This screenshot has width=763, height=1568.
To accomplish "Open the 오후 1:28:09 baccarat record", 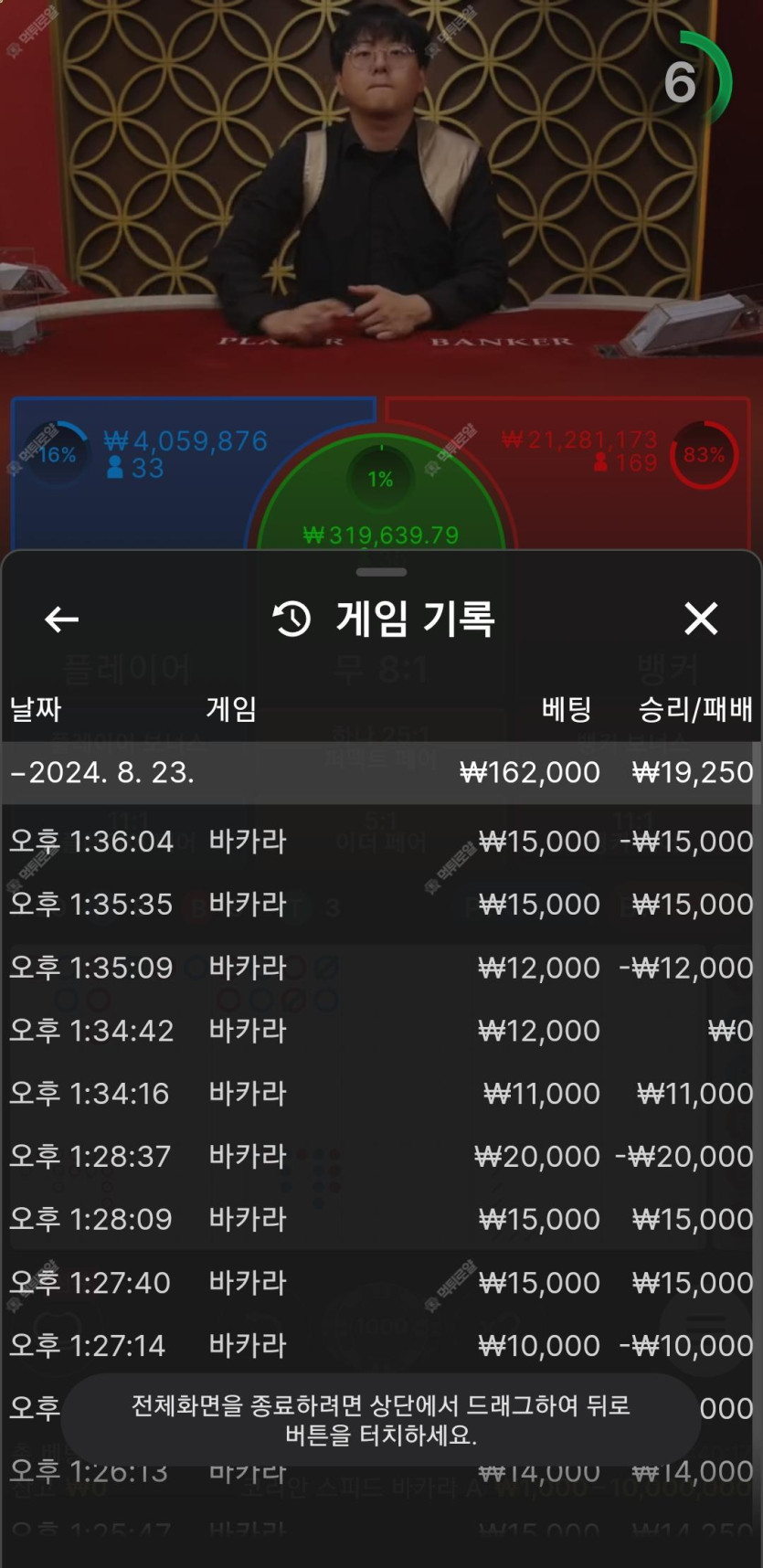I will click(381, 1219).
